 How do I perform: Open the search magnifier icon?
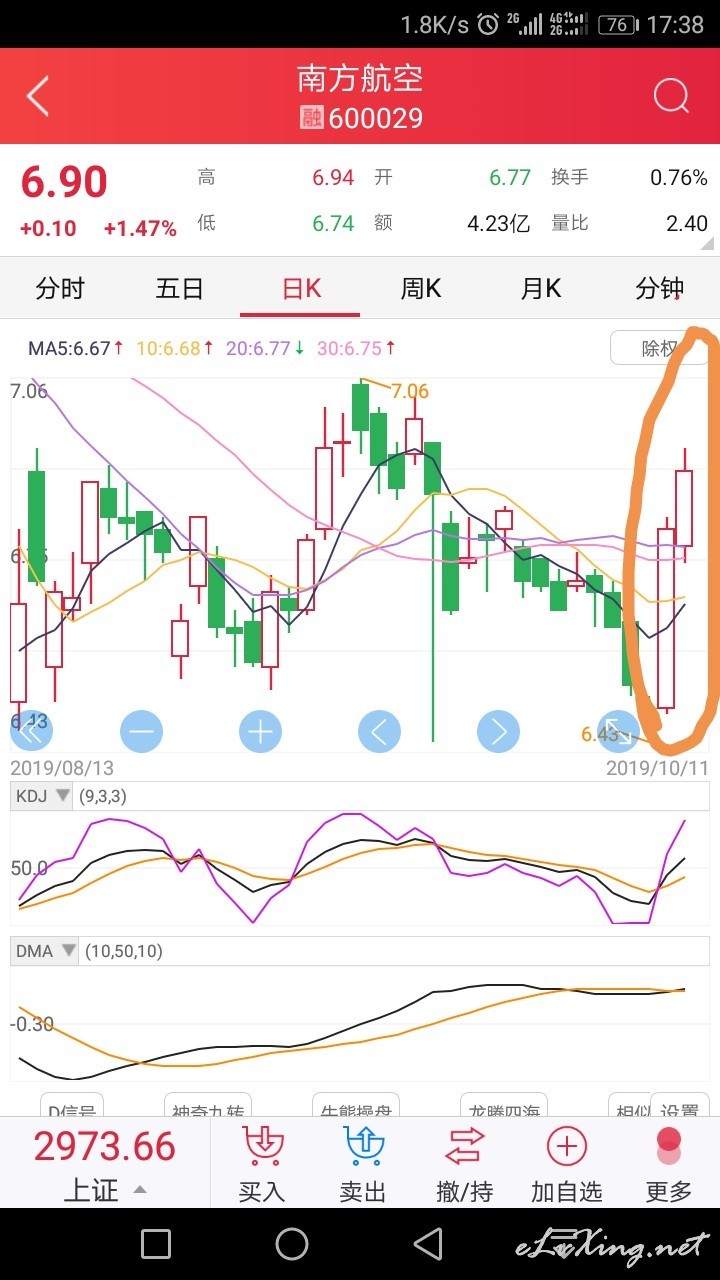(671, 97)
